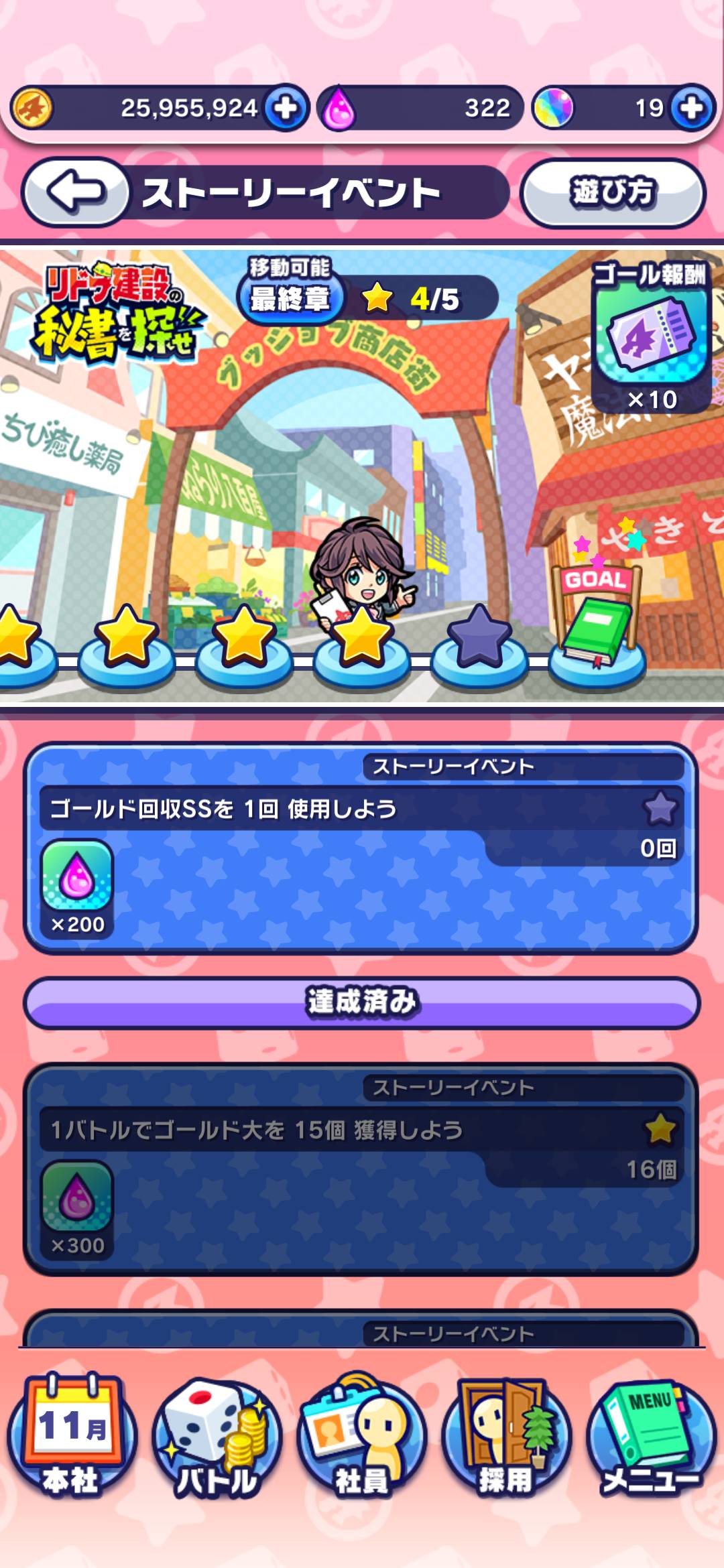Open the 遊び方 how-to-play guide

(613, 193)
